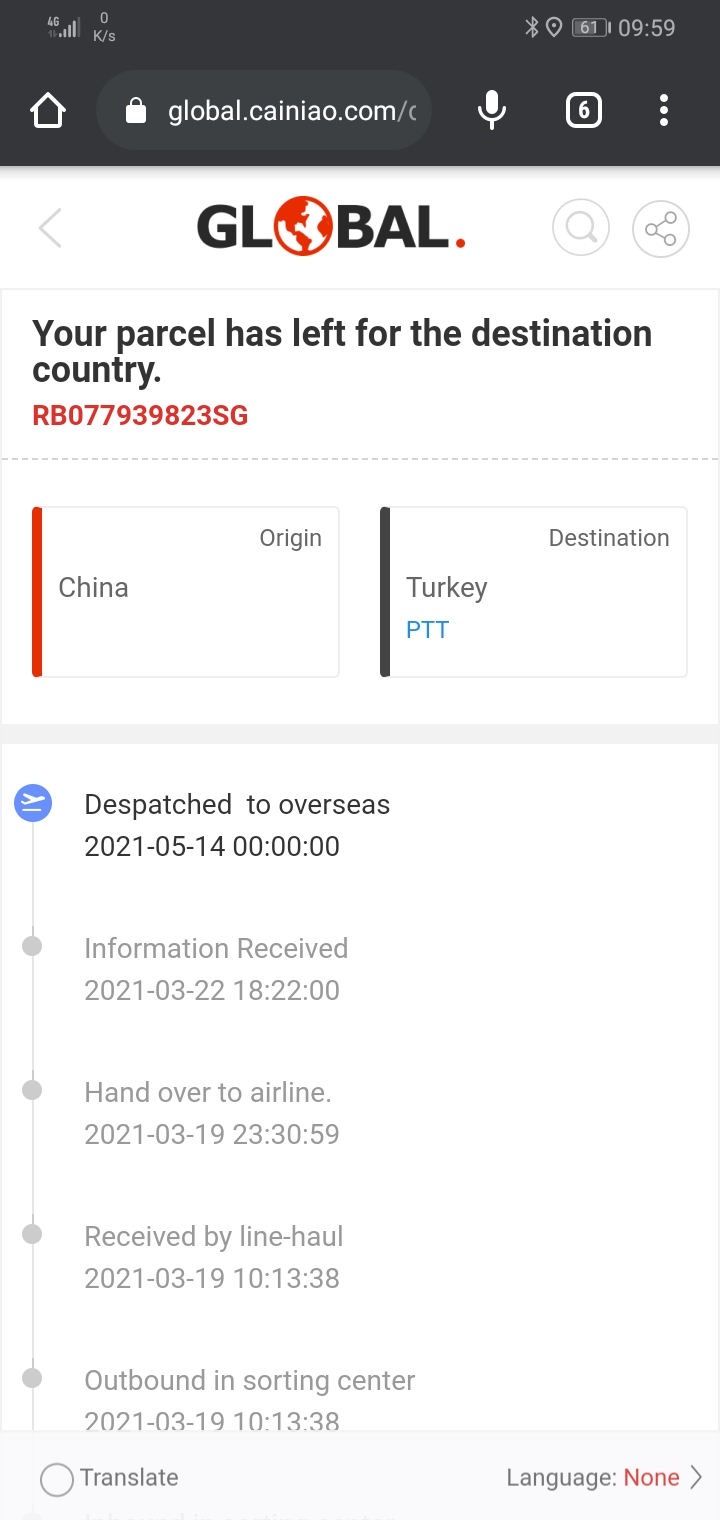Open the PTT carrier link

tap(427, 630)
